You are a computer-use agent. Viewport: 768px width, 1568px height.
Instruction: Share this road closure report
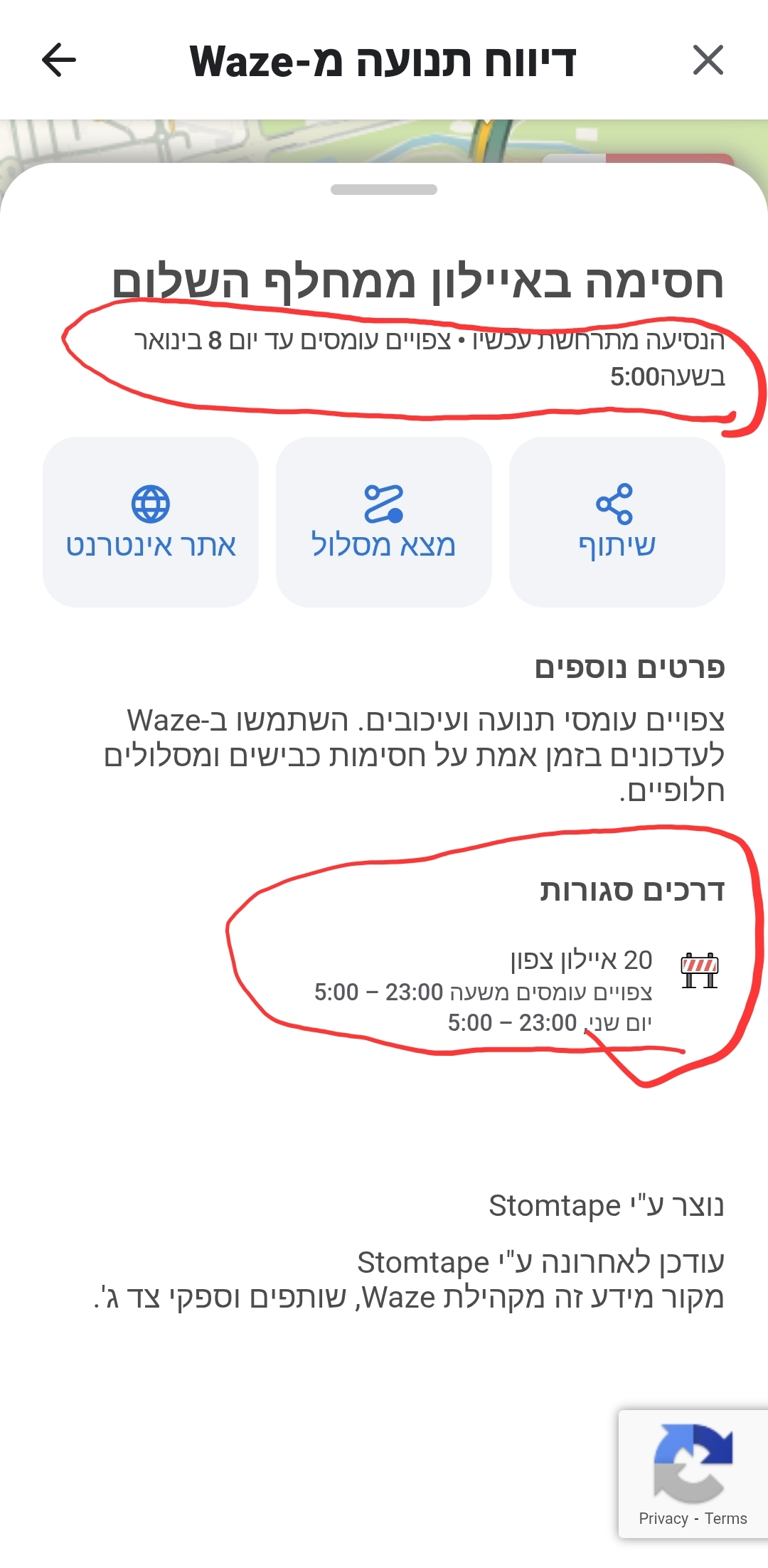[x=617, y=521]
